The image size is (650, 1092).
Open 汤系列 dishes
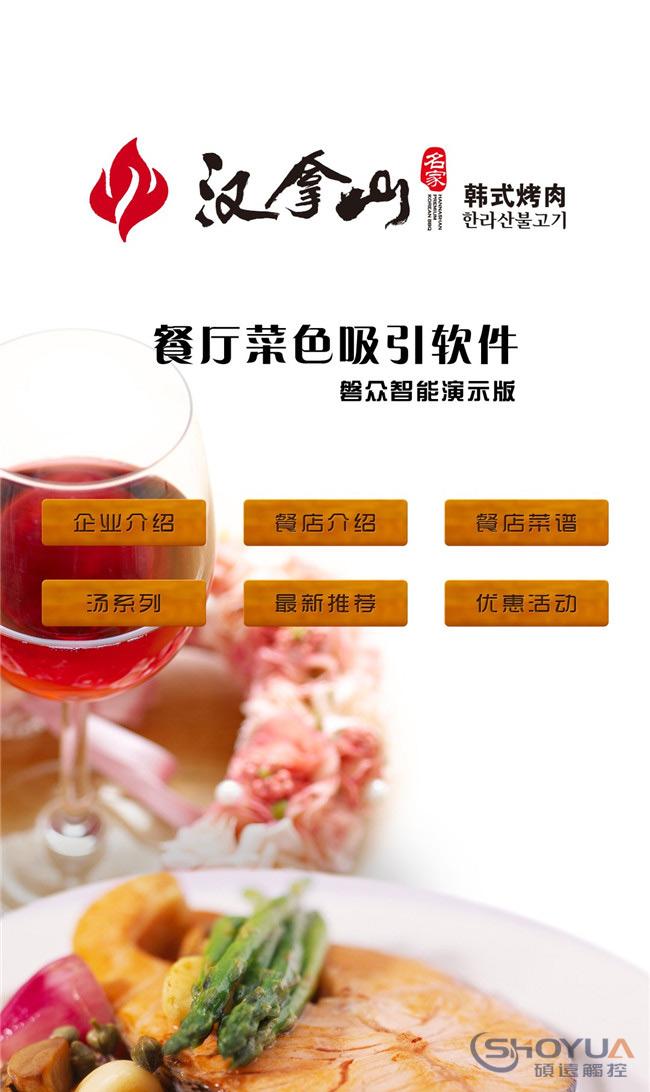pyautogui.click(x=124, y=603)
